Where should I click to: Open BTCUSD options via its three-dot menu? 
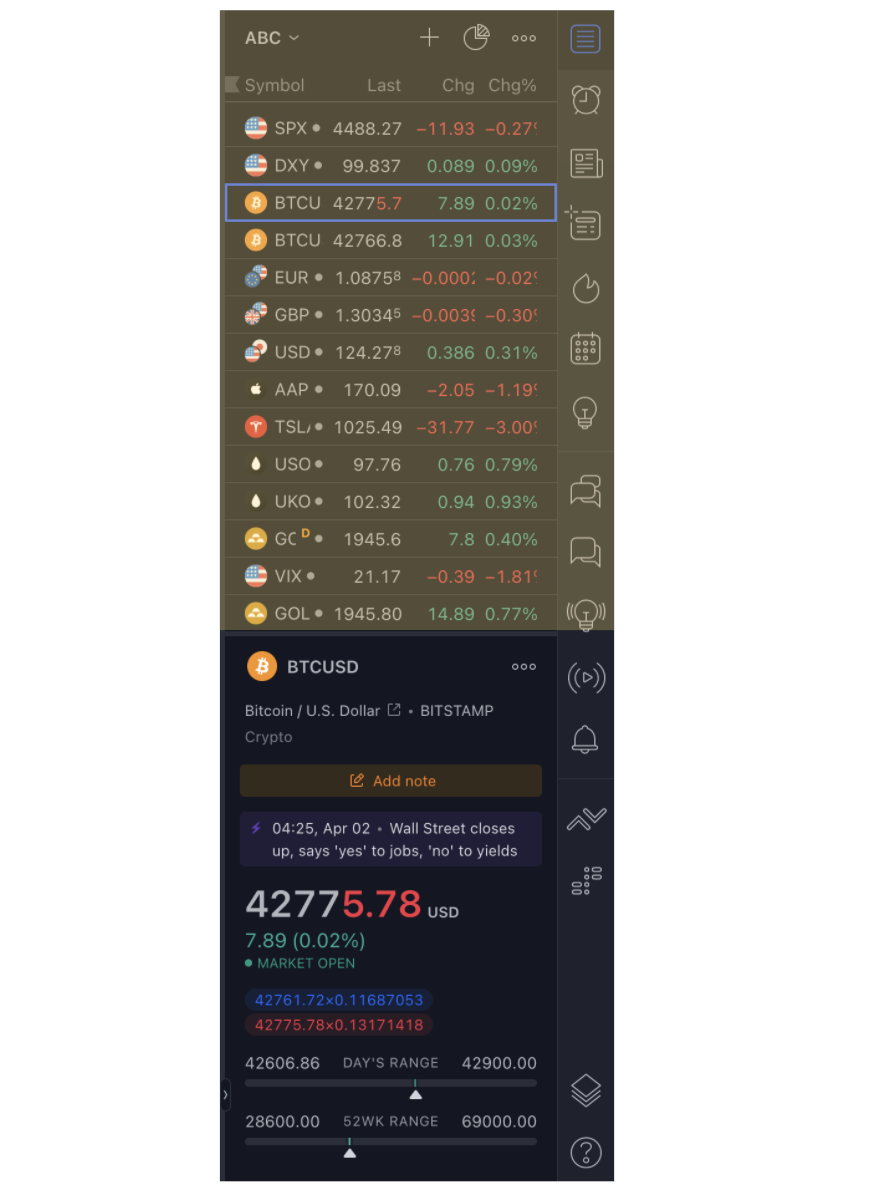[524, 667]
